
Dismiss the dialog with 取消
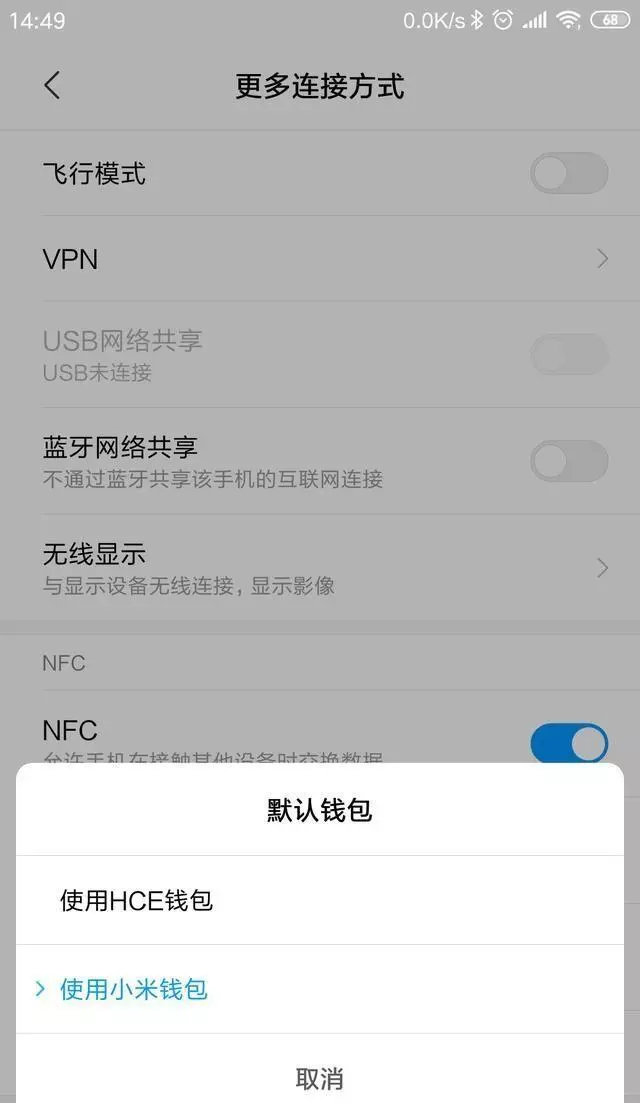(x=319, y=1078)
